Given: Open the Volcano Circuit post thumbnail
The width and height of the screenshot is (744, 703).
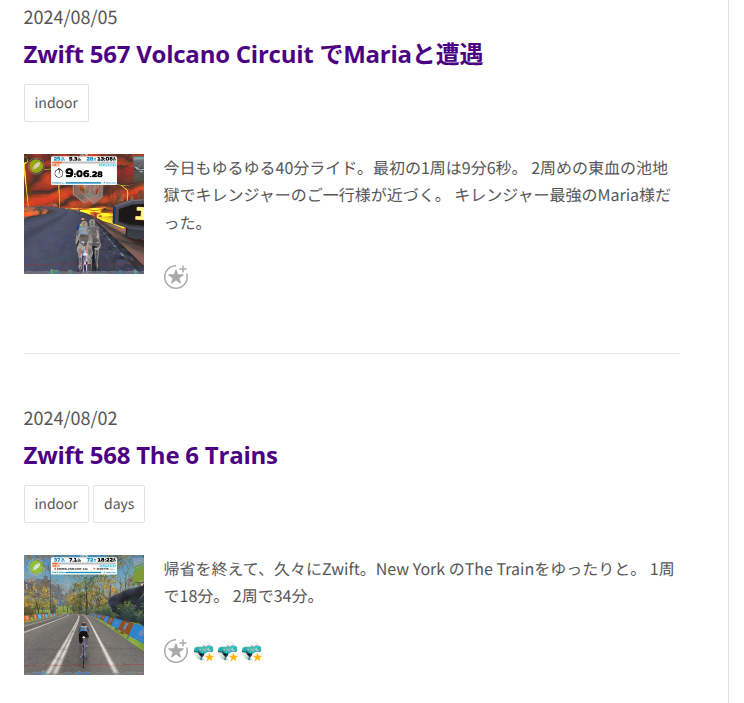Looking at the screenshot, I should pos(84,214).
